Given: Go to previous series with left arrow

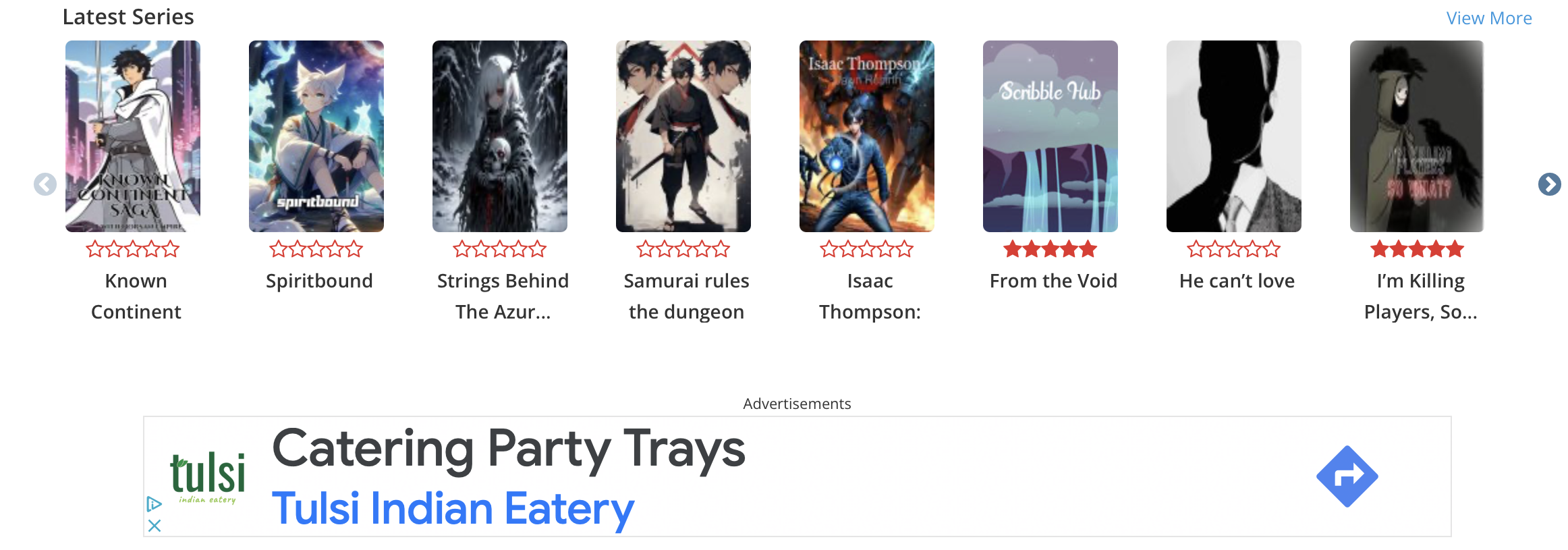Looking at the screenshot, I should point(45,184).
